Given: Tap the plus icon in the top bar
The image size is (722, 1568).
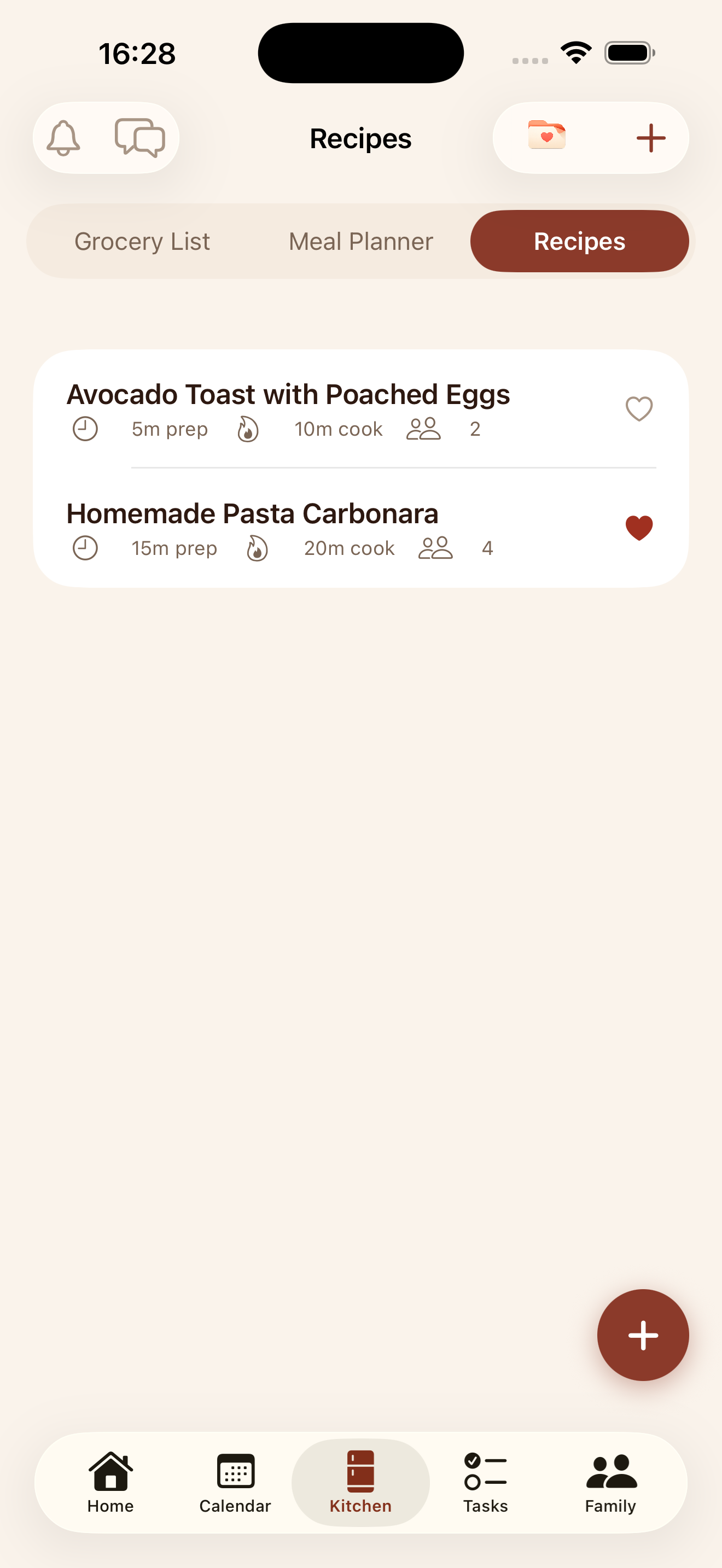Looking at the screenshot, I should (651, 138).
